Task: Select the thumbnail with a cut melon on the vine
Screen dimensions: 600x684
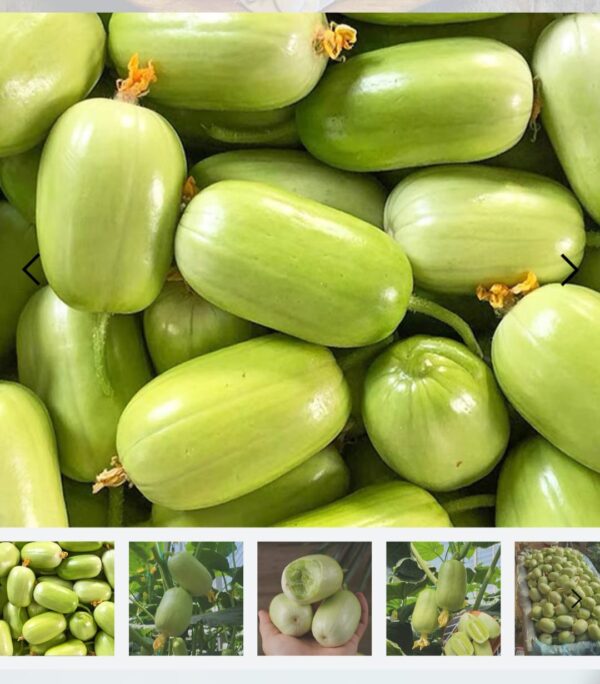Action: [x=443, y=598]
